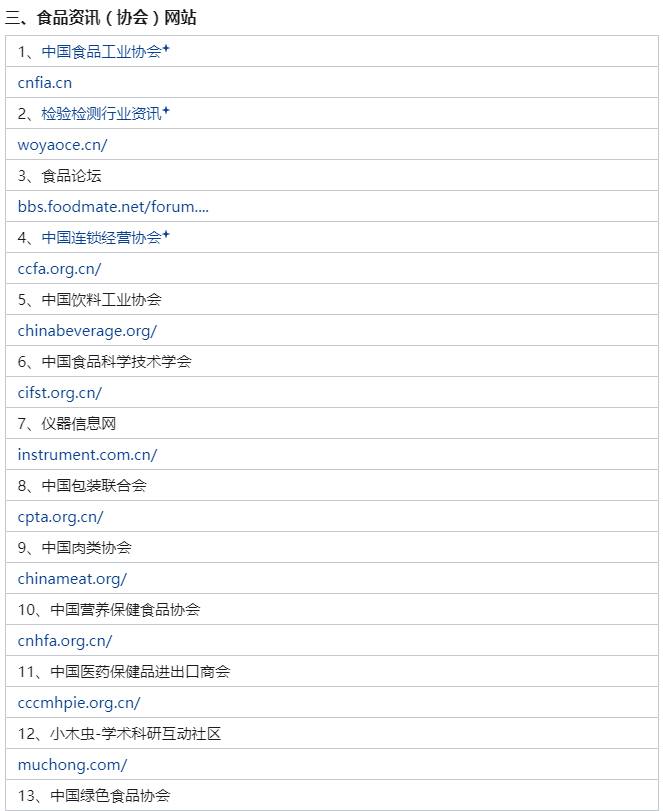The image size is (663, 811).
Task: Tap the 中国连锁经营协会 link
Action: [x=101, y=238]
